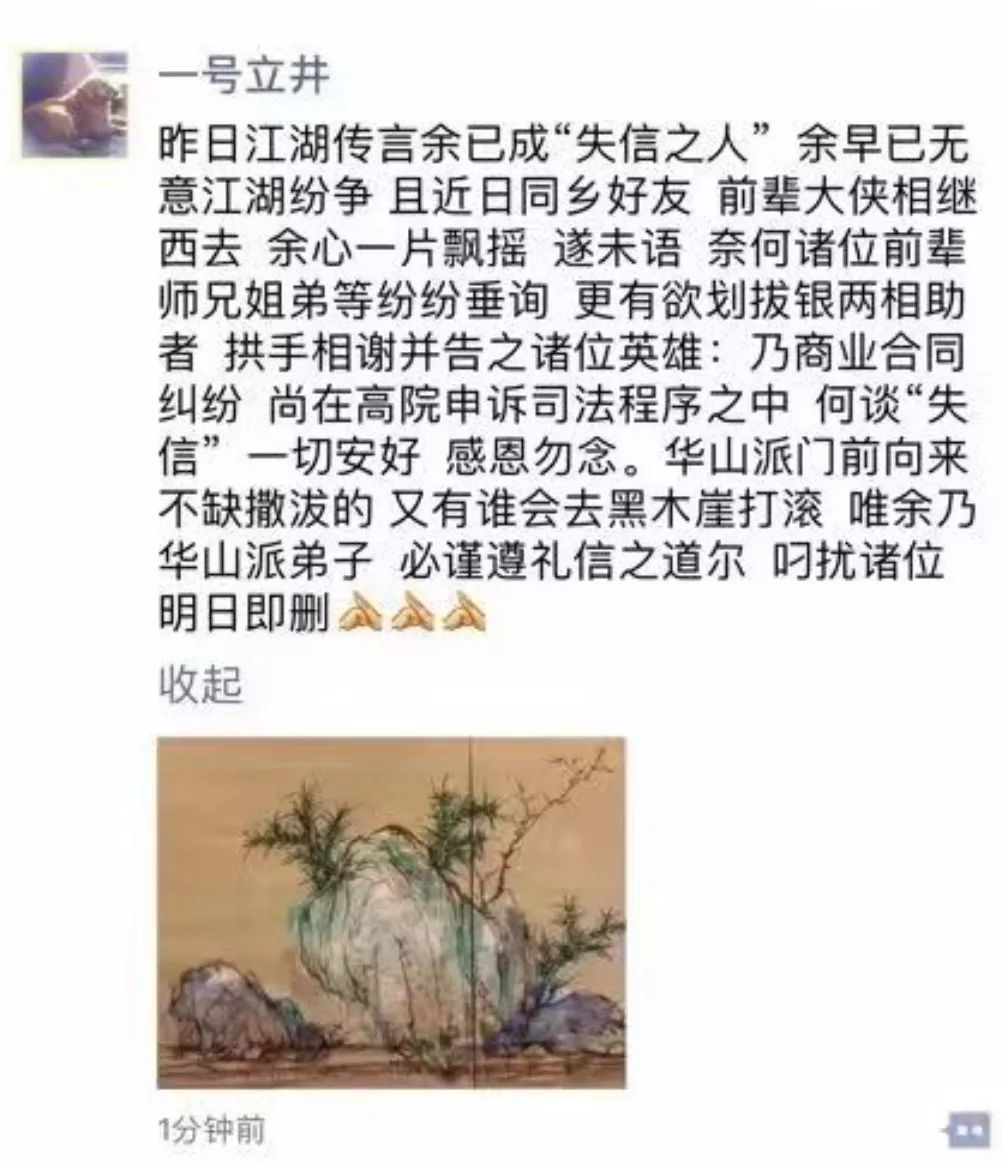Collapse the post with 收起

(201, 685)
